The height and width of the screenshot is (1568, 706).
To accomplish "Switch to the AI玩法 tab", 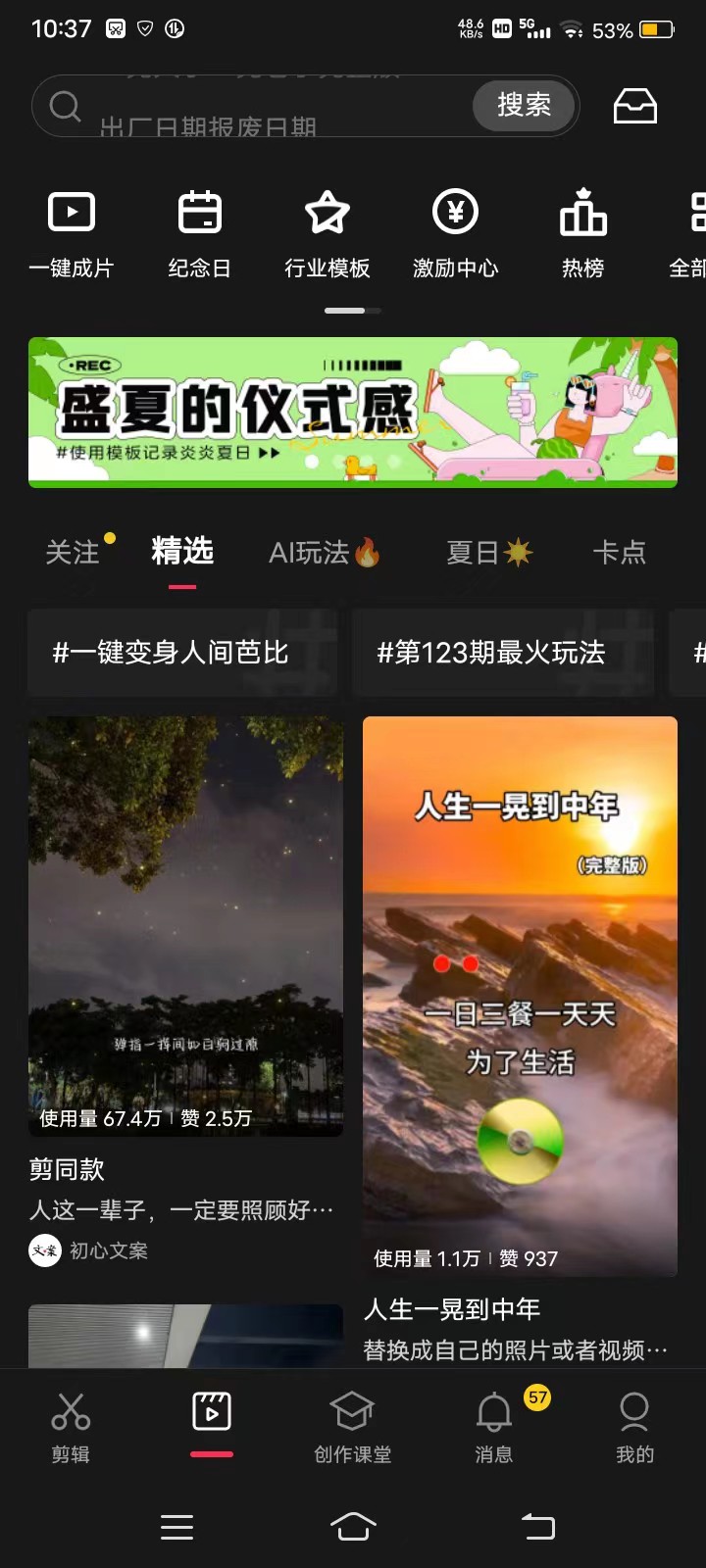I will point(324,553).
